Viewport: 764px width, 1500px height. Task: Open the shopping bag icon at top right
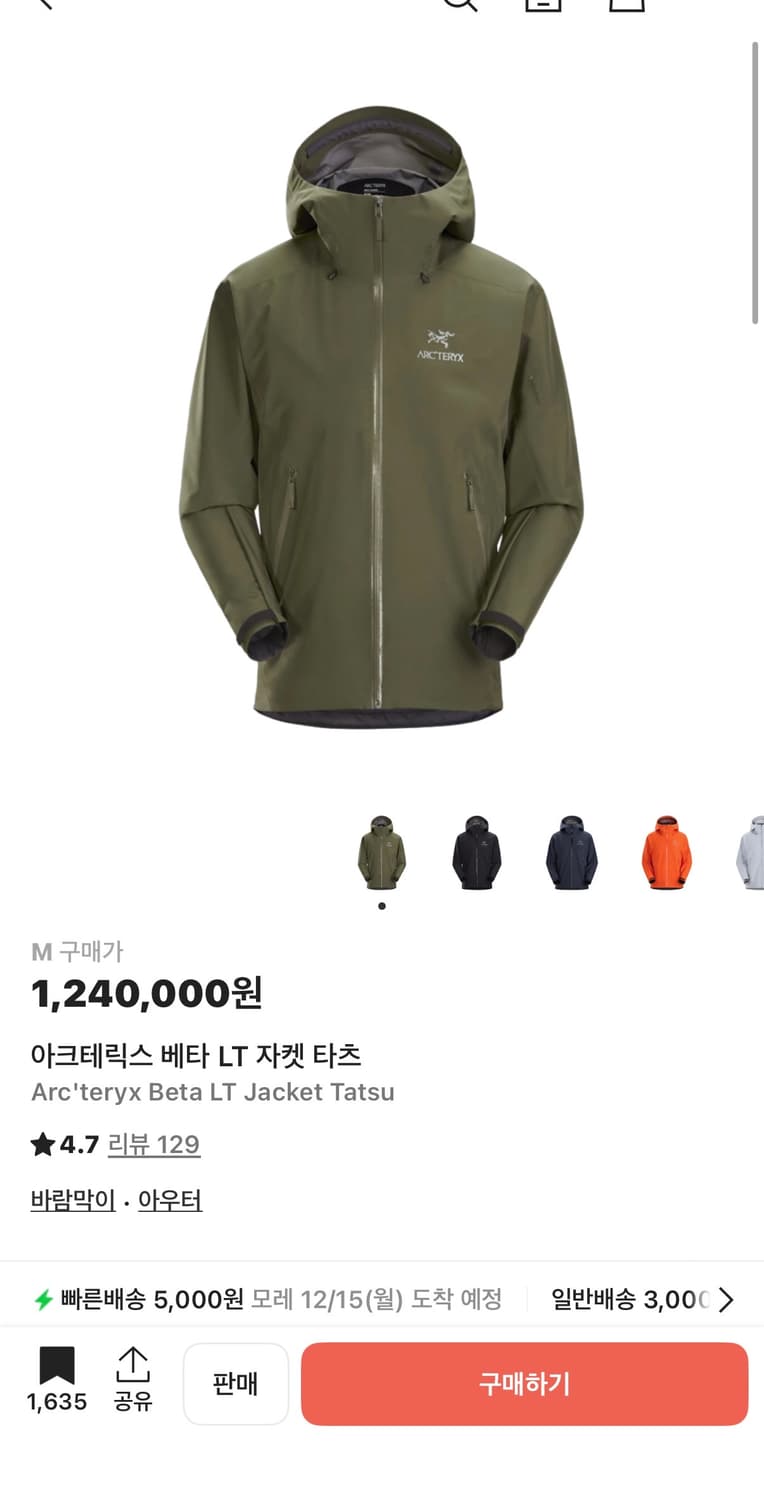(628, 5)
